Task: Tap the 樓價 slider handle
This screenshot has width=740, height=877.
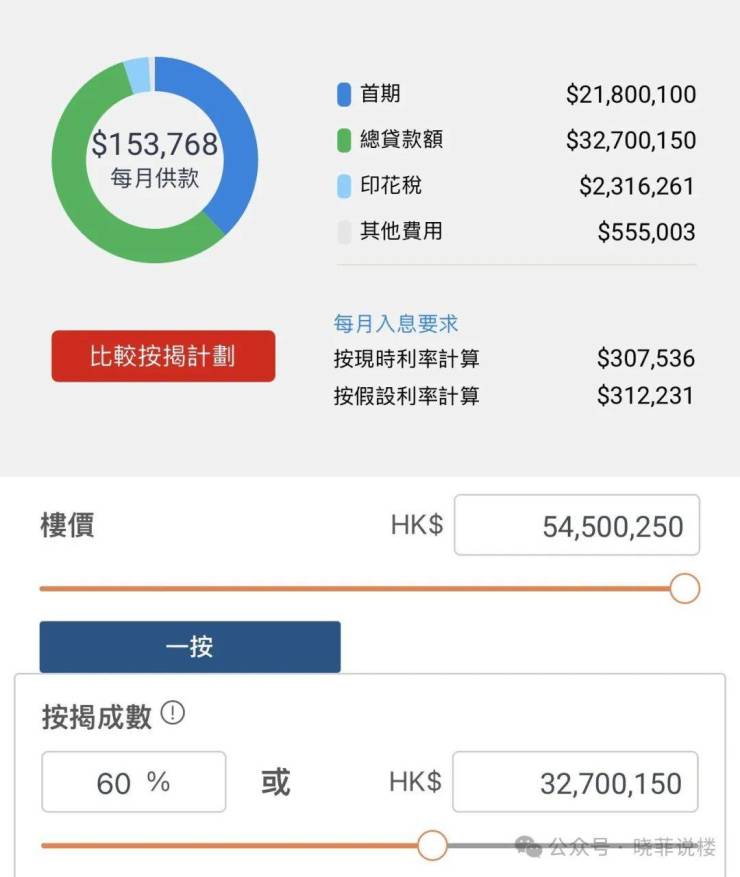Action: pos(684,588)
